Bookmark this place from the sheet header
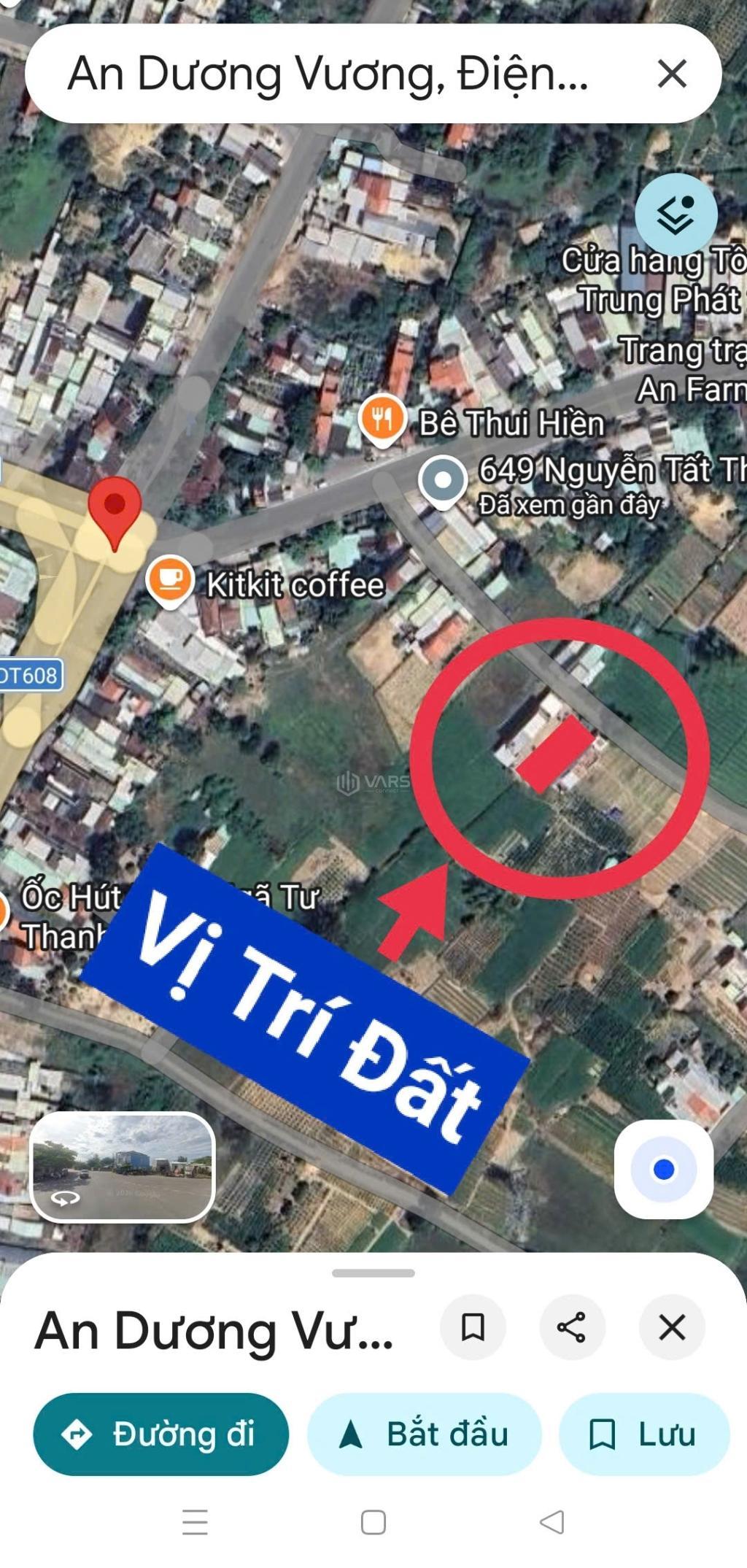This screenshot has height=1568, width=747. click(x=473, y=1327)
